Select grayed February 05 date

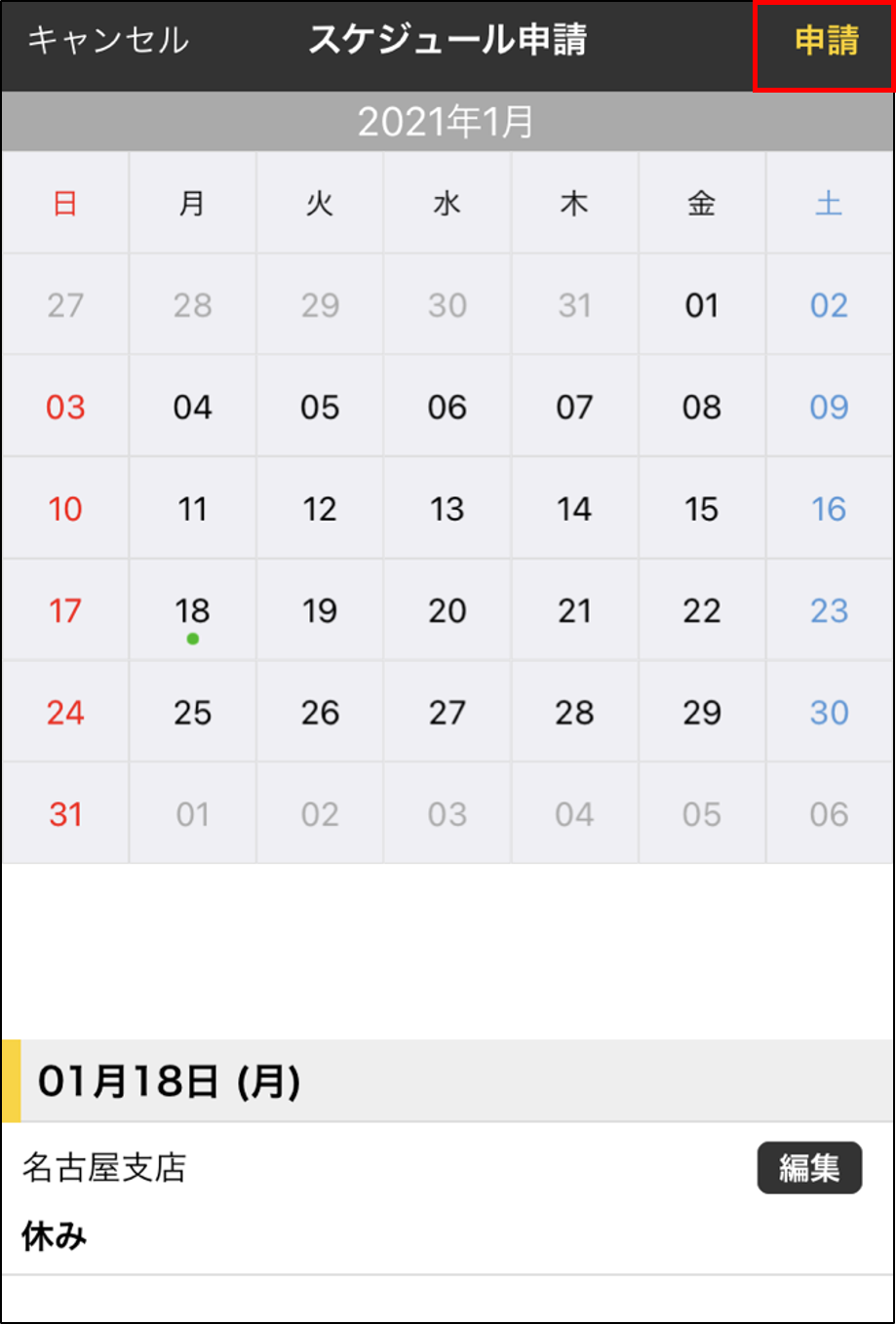701,814
